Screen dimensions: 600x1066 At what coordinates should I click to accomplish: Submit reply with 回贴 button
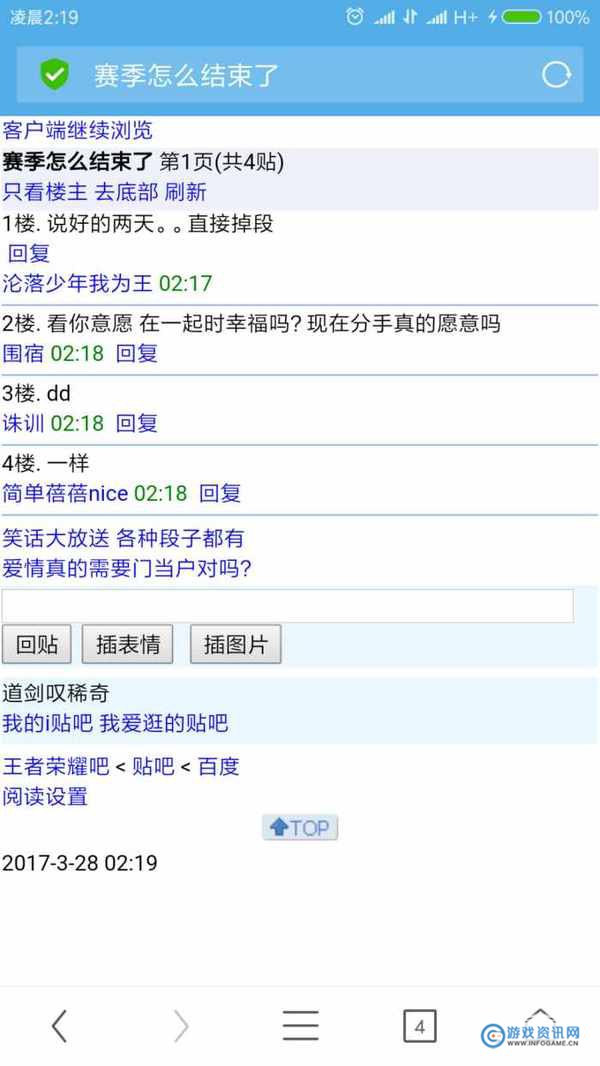coord(37,644)
